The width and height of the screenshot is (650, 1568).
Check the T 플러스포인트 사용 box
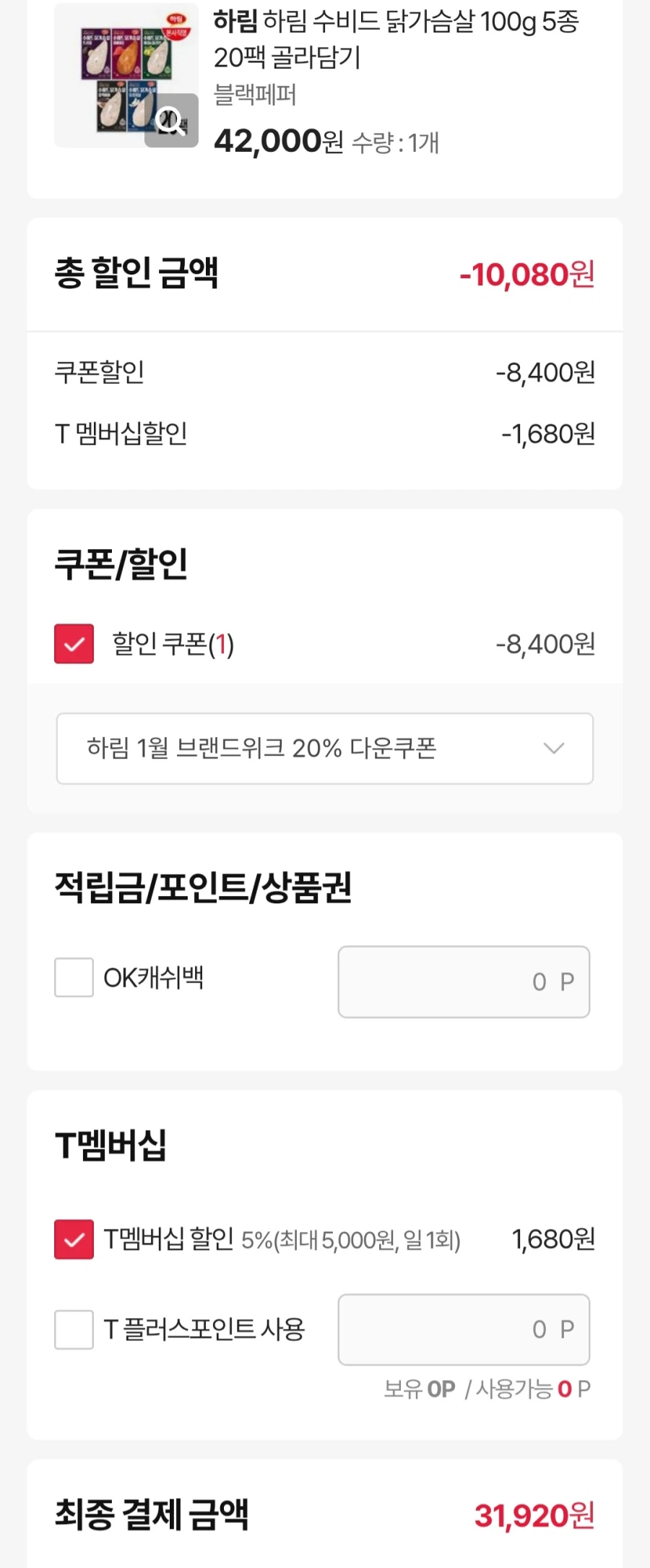[73, 1330]
